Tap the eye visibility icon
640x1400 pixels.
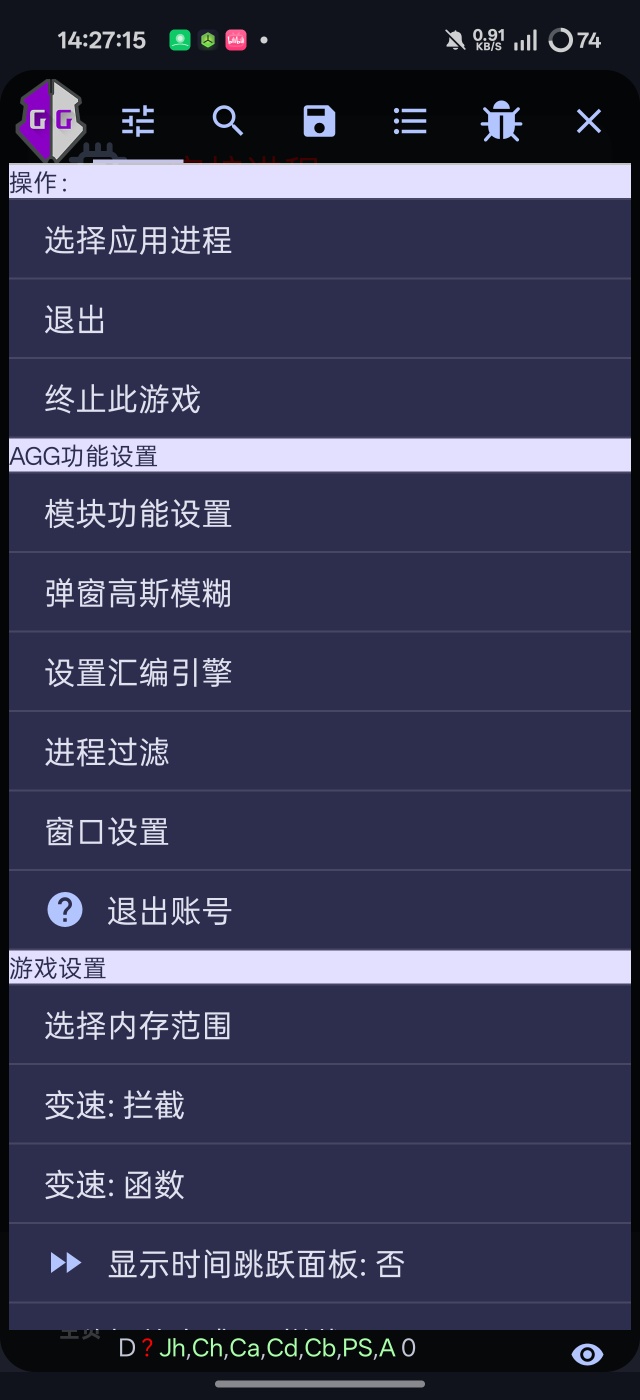click(587, 1355)
